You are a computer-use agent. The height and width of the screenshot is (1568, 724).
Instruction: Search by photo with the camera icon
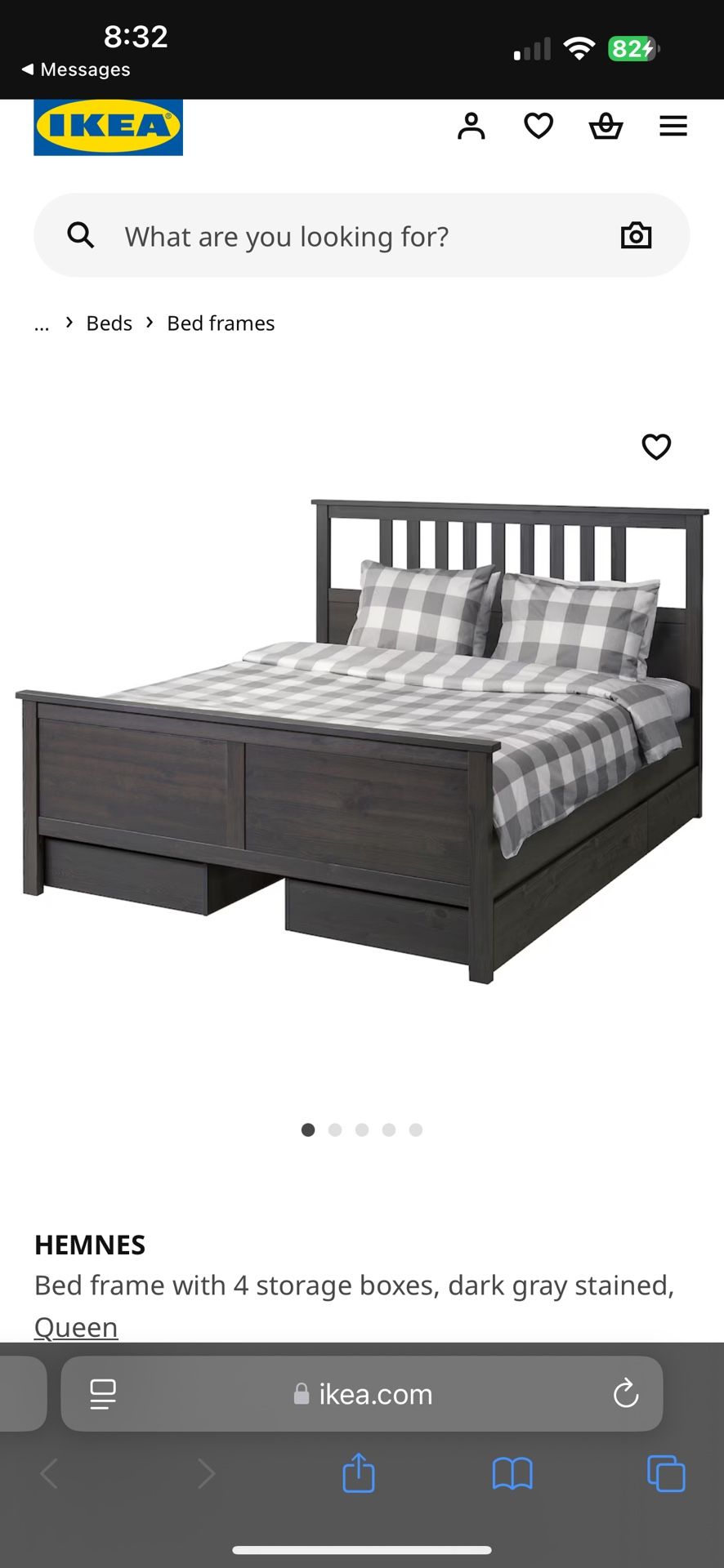point(636,236)
